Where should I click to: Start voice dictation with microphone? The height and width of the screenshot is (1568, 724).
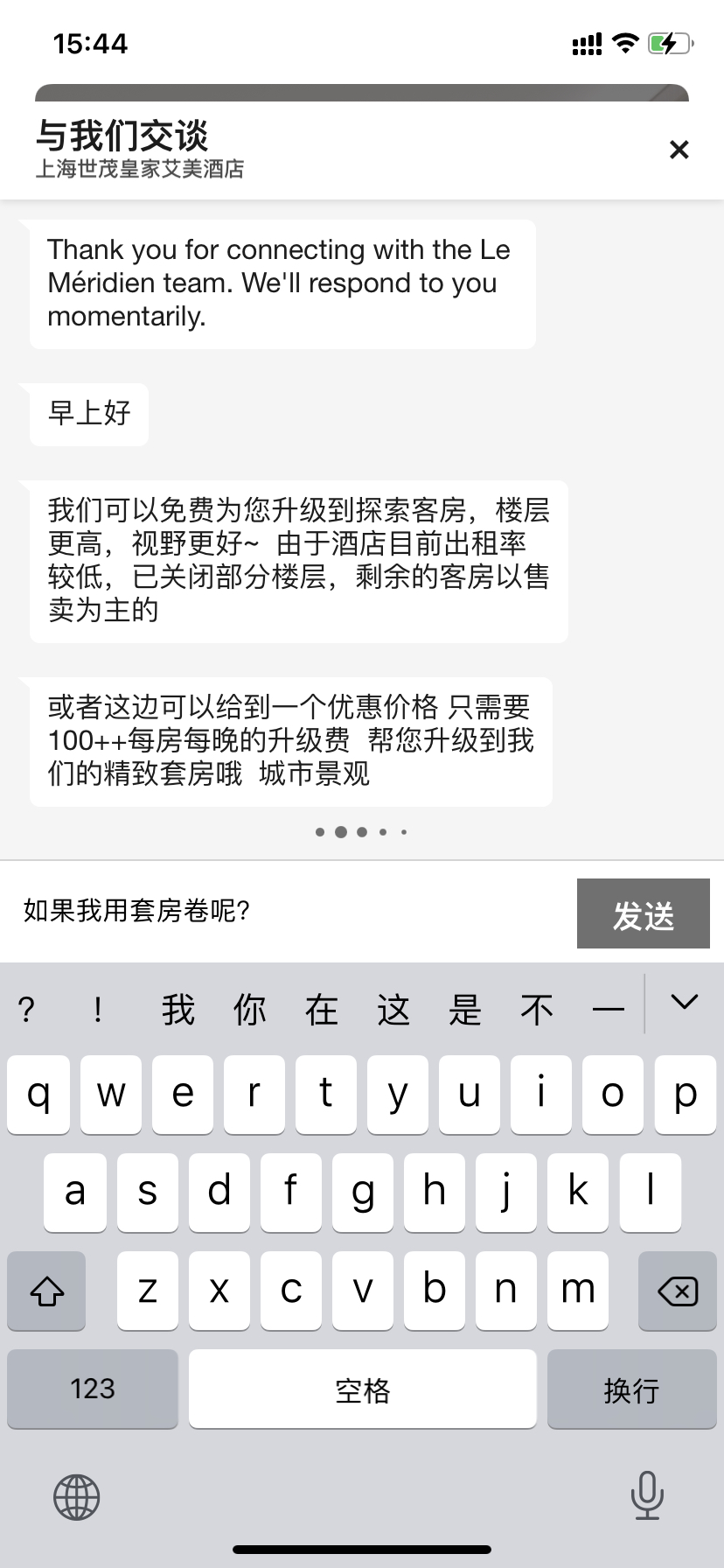coord(646,1495)
